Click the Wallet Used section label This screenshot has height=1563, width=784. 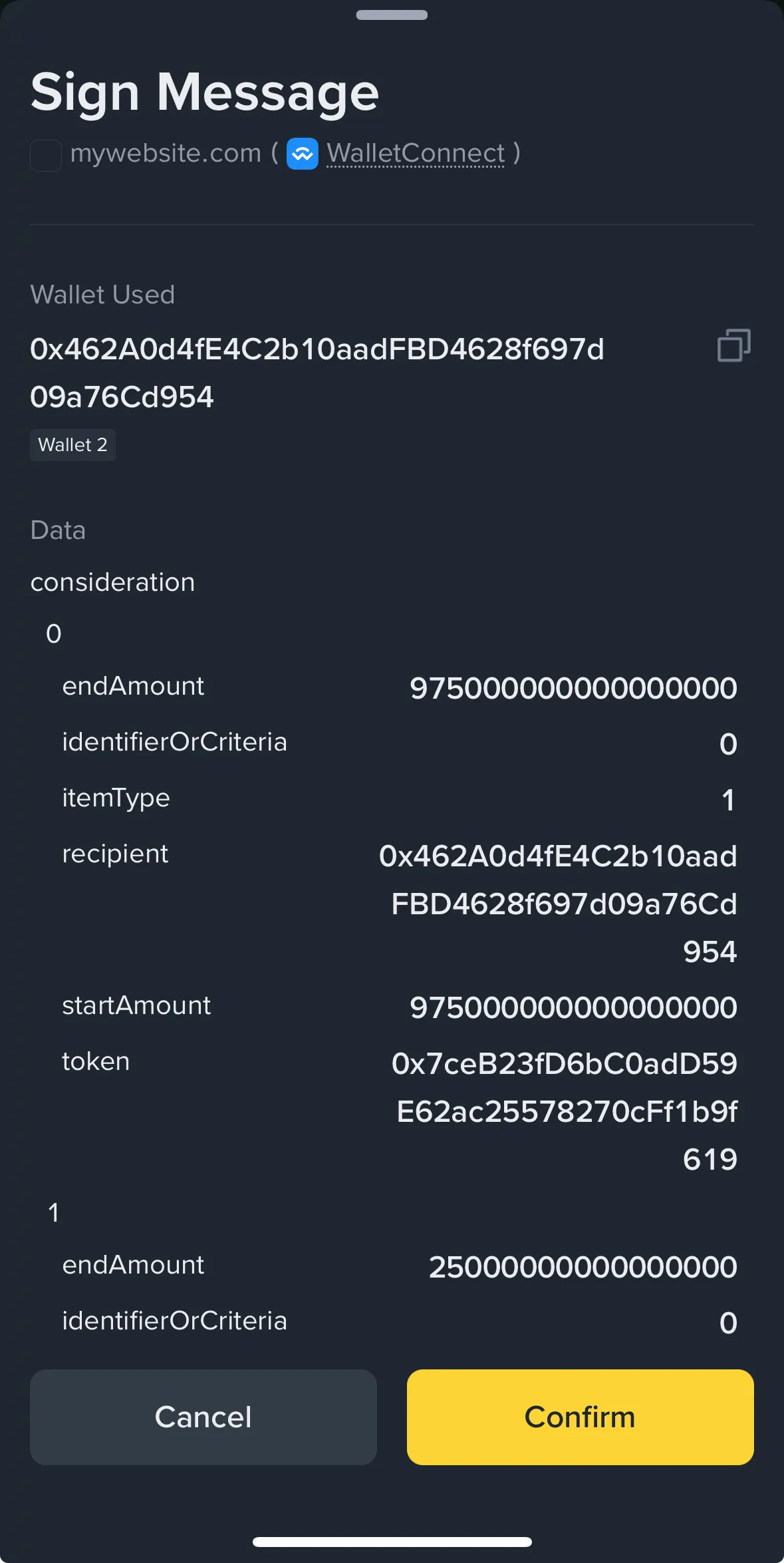102,294
